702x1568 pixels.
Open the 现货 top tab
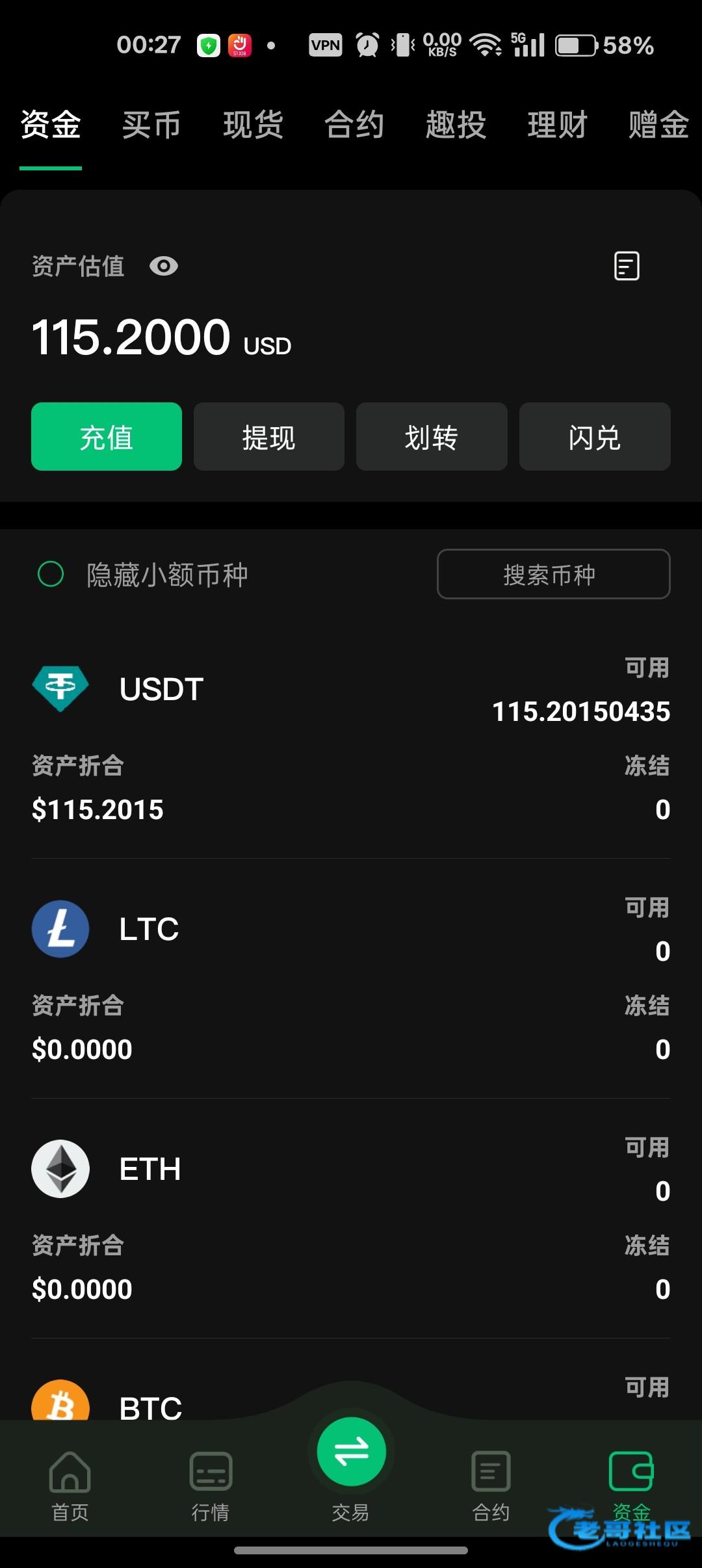[x=253, y=125]
